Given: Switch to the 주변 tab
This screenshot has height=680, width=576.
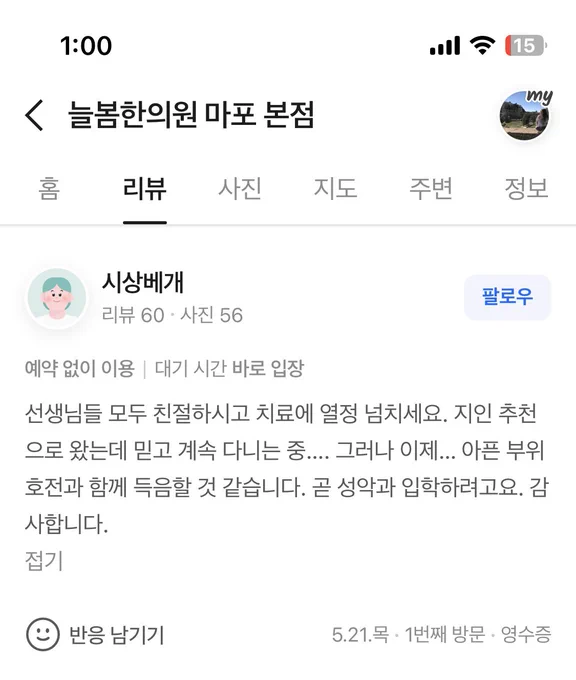Looking at the screenshot, I should (431, 189).
